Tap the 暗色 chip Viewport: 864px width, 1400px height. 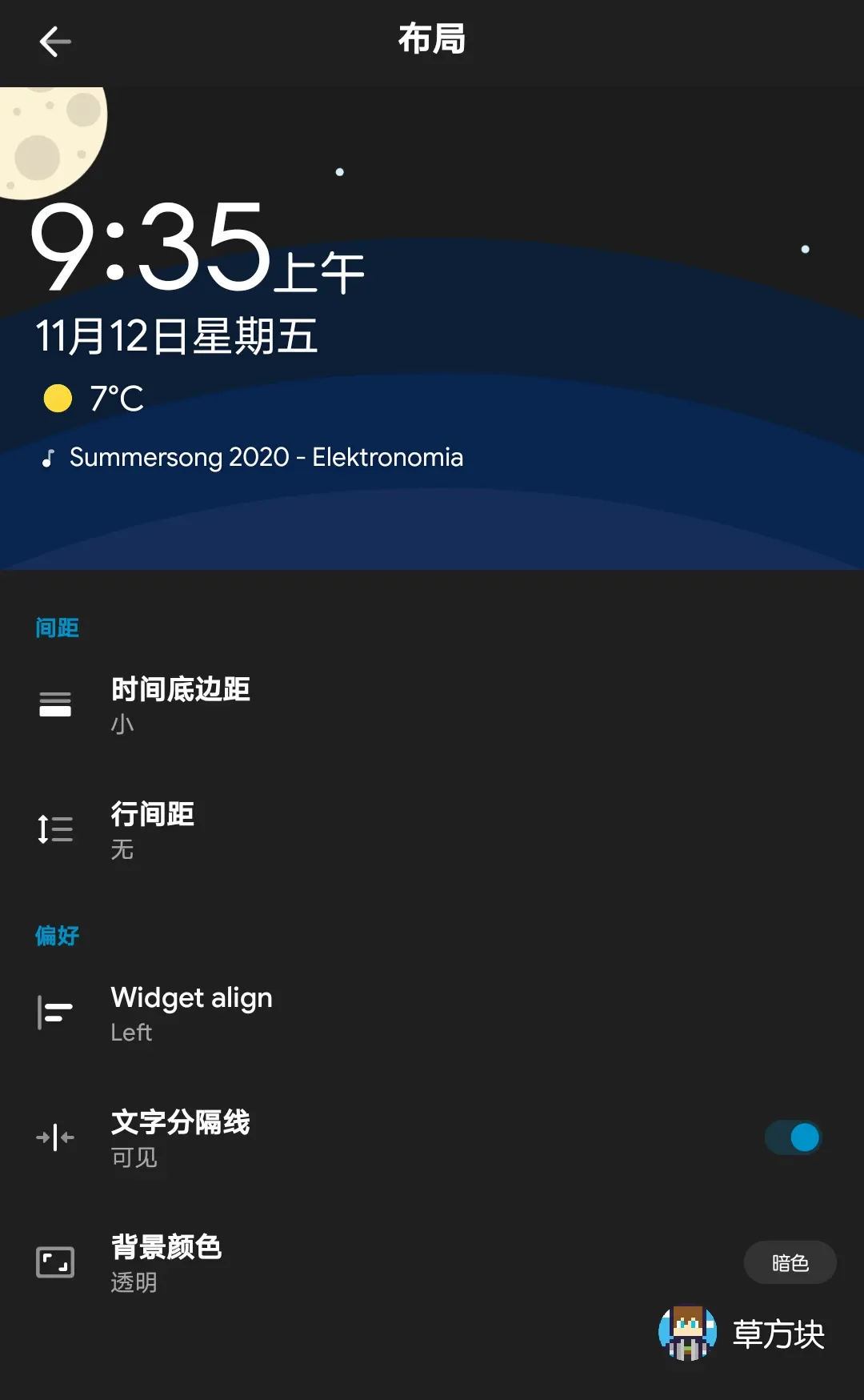[790, 1262]
